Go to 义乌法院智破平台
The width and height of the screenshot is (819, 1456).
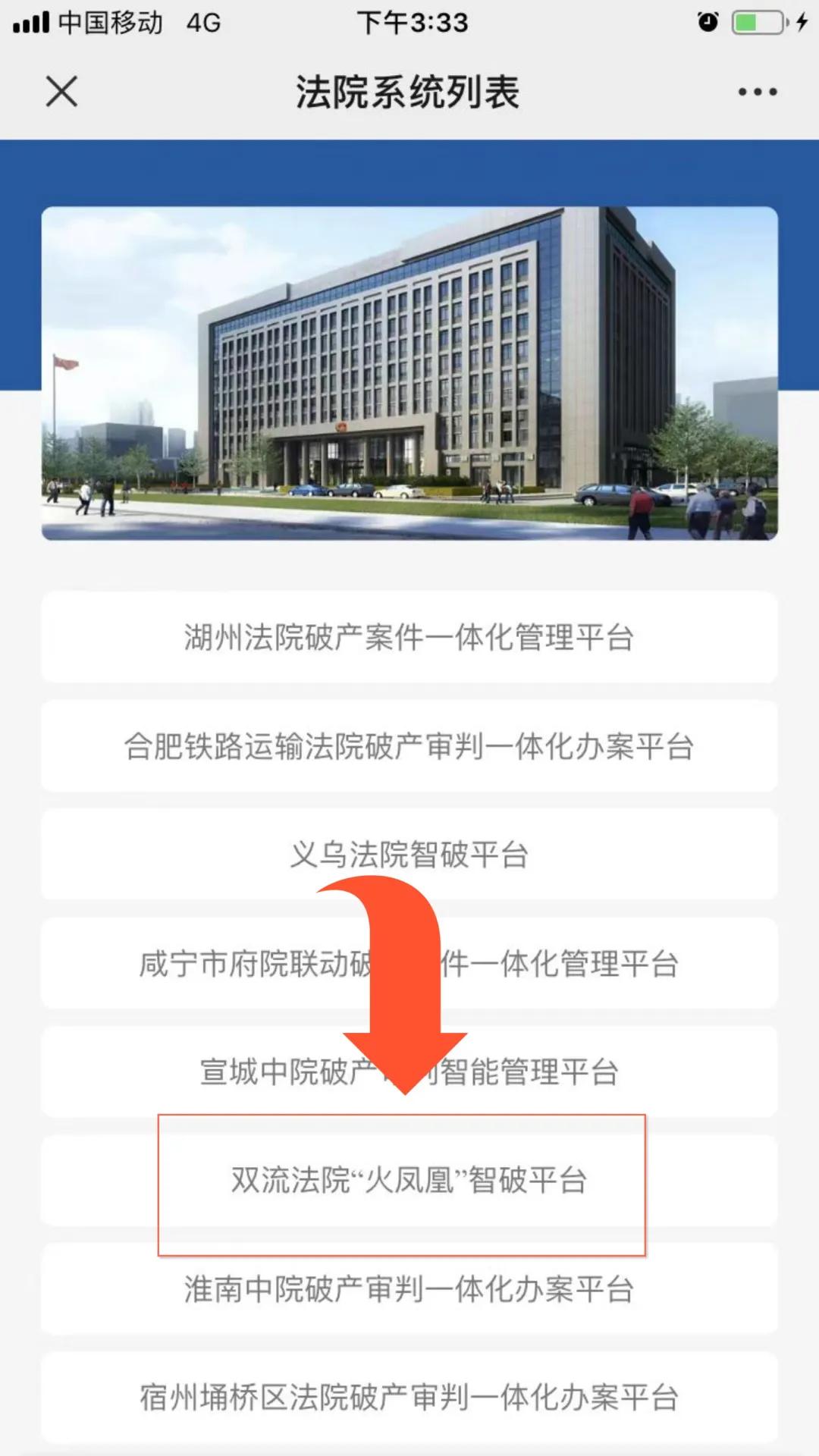pyautogui.click(x=409, y=855)
